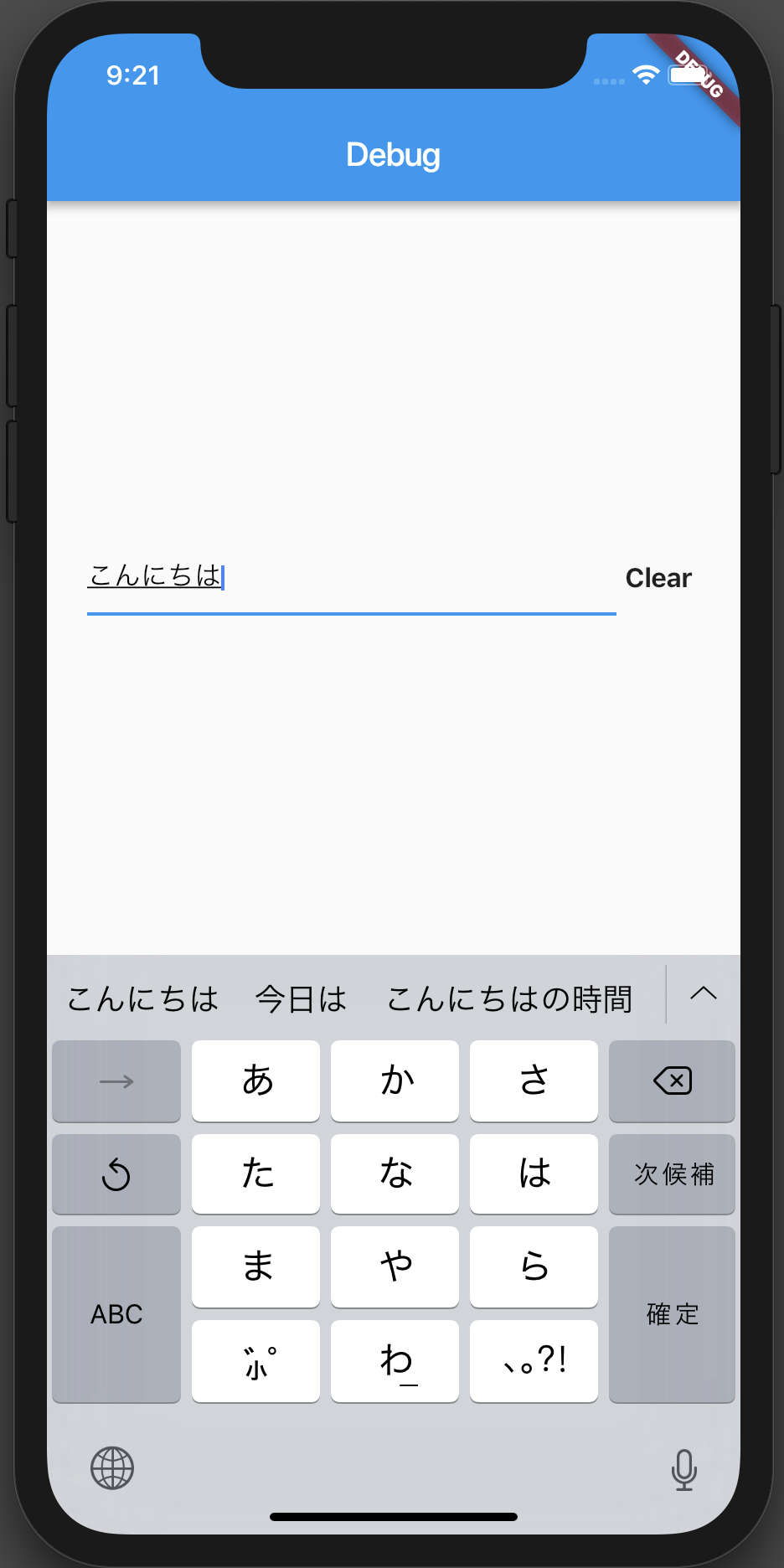Tap the Clear button

click(x=658, y=578)
